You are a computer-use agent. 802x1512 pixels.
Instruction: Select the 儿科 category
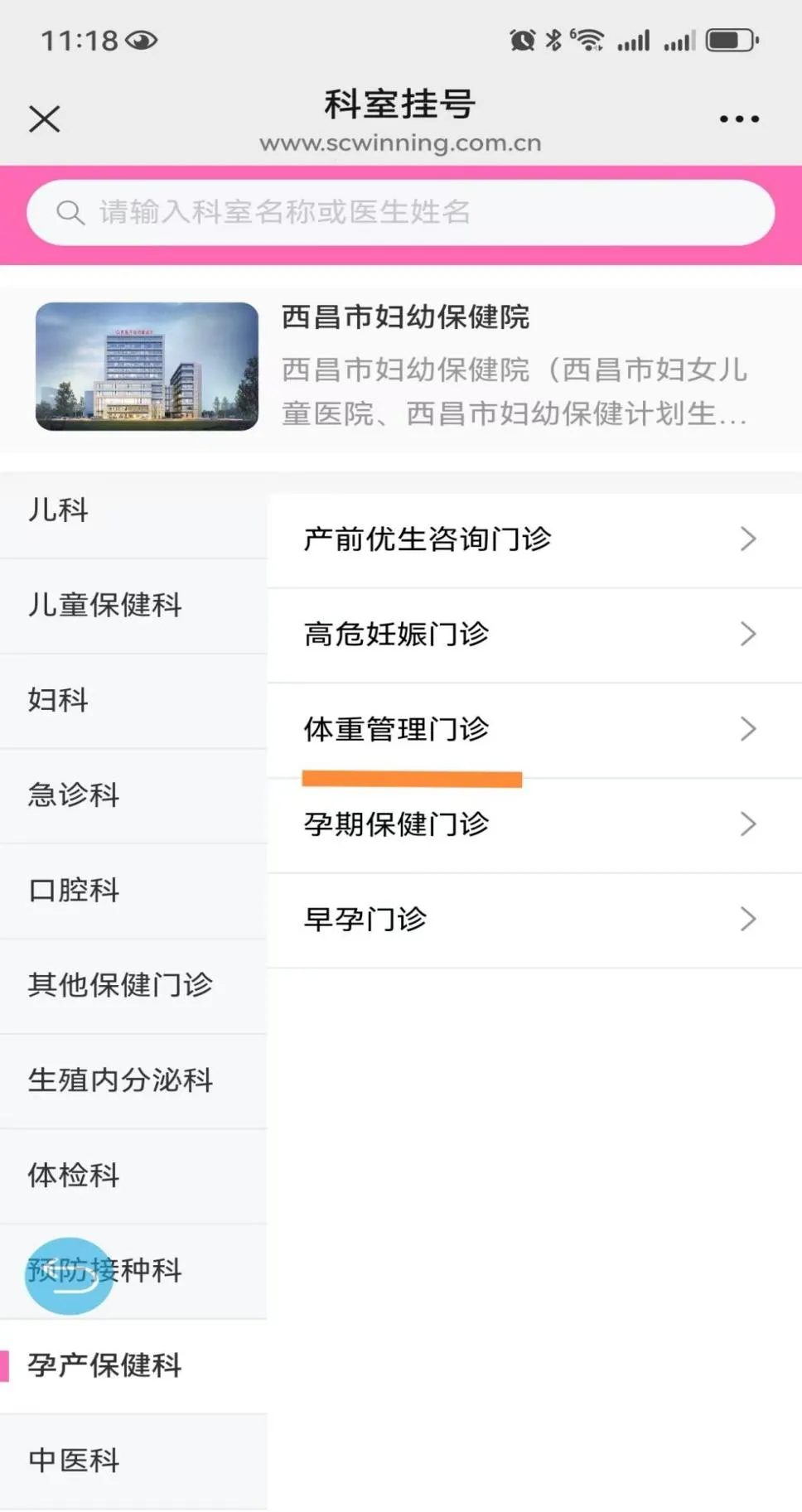[x=133, y=510]
